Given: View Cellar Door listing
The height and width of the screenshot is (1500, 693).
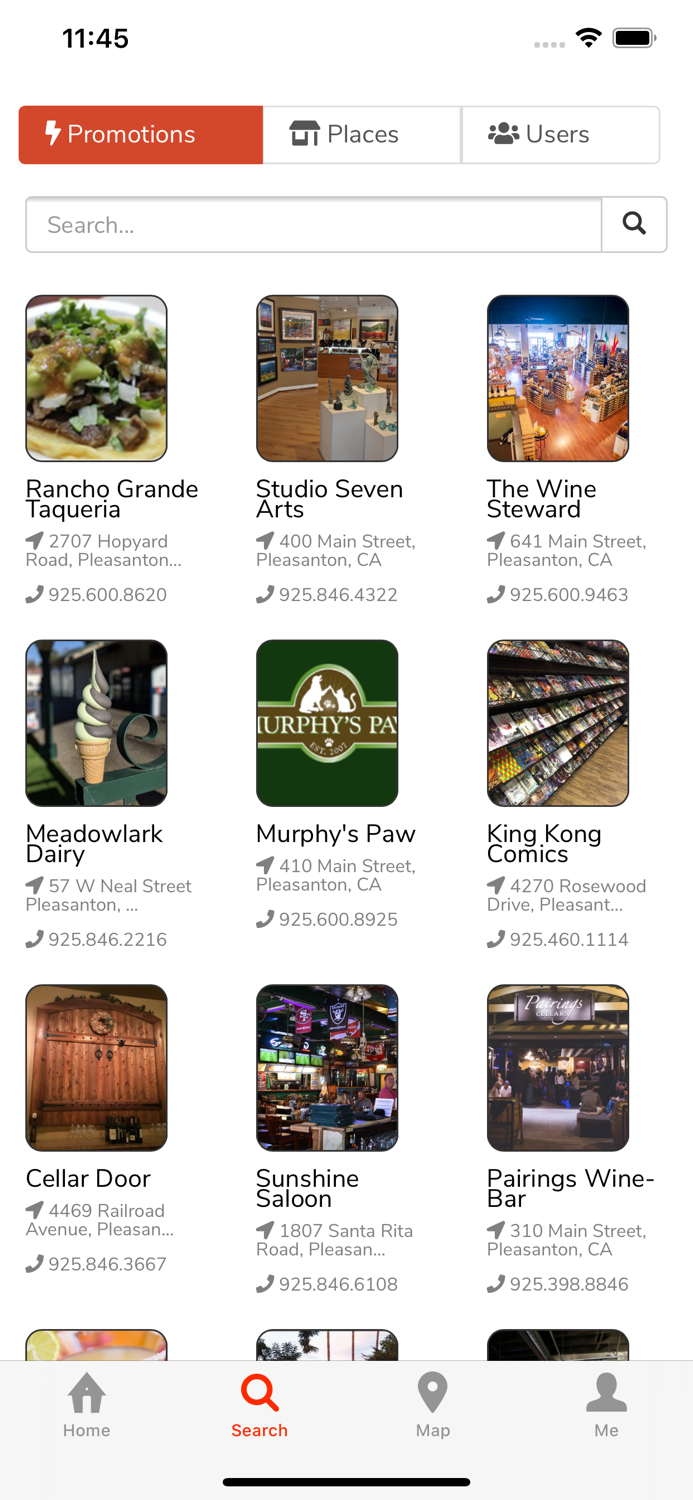Looking at the screenshot, I should (x=97, y=1068).
